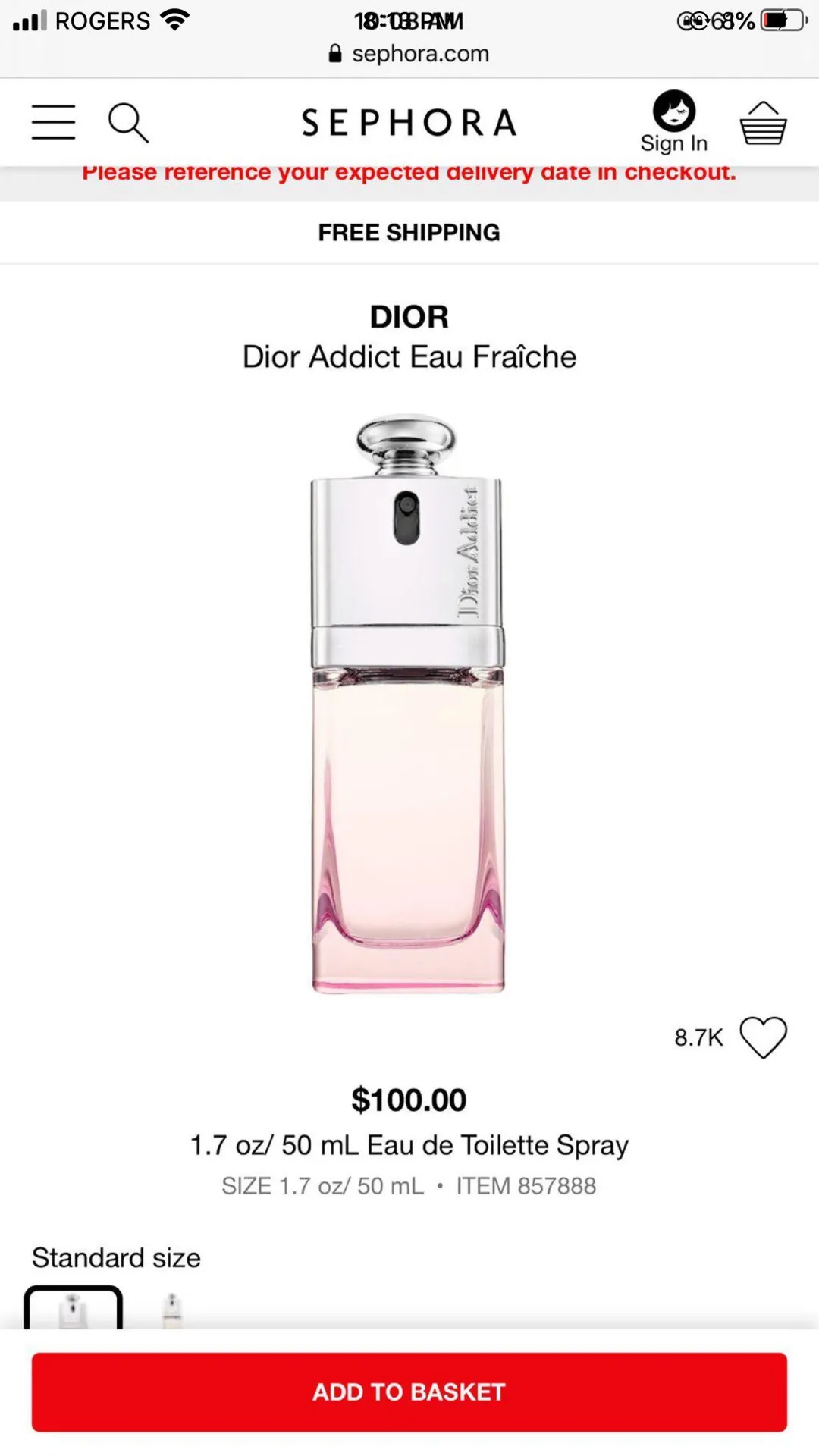Tap the sephora.com address bar
819x1456 pixels.
409,54
